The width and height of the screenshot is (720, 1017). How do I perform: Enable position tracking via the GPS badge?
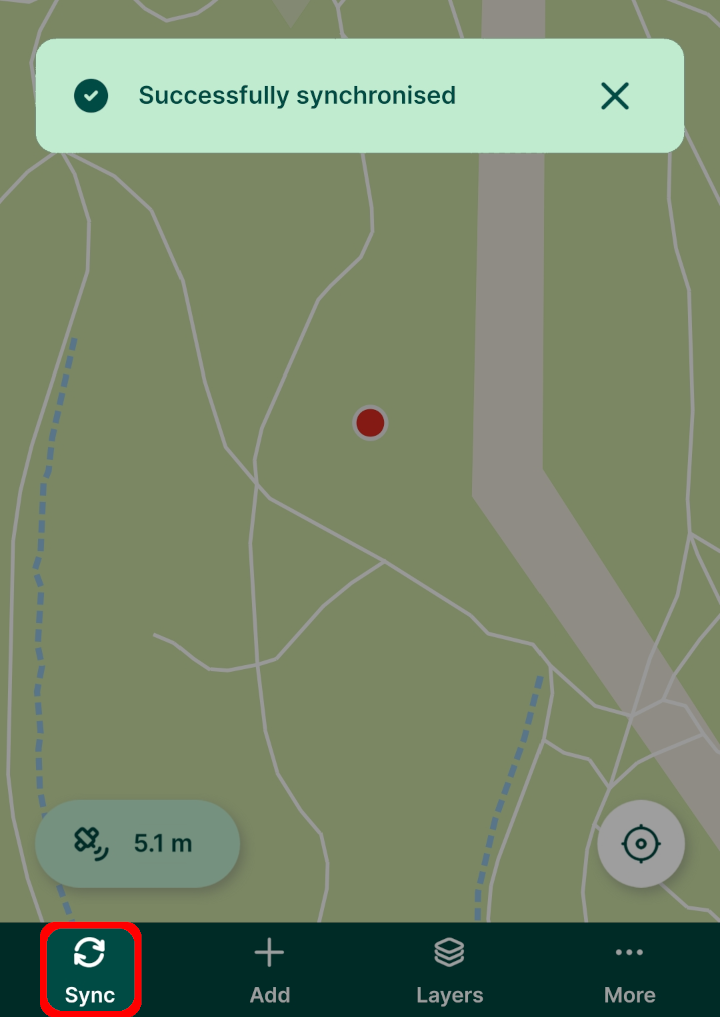click(137, 843)
